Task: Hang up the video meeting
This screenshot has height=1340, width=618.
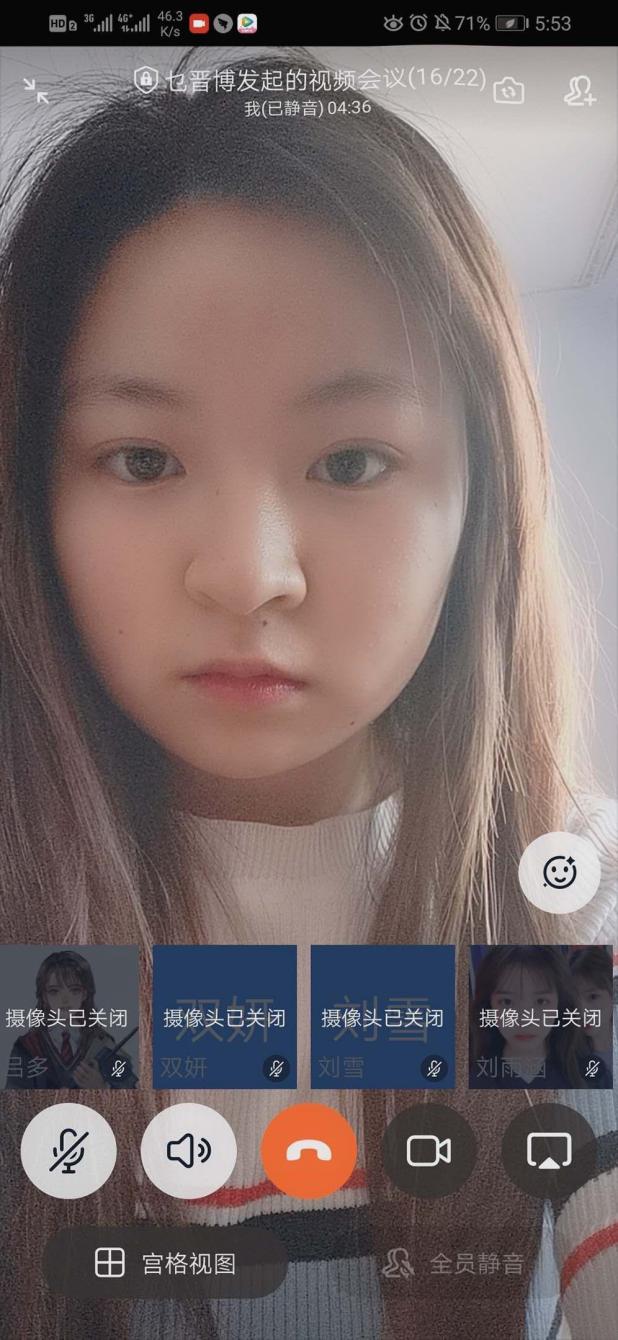Action: point(309,1151)
